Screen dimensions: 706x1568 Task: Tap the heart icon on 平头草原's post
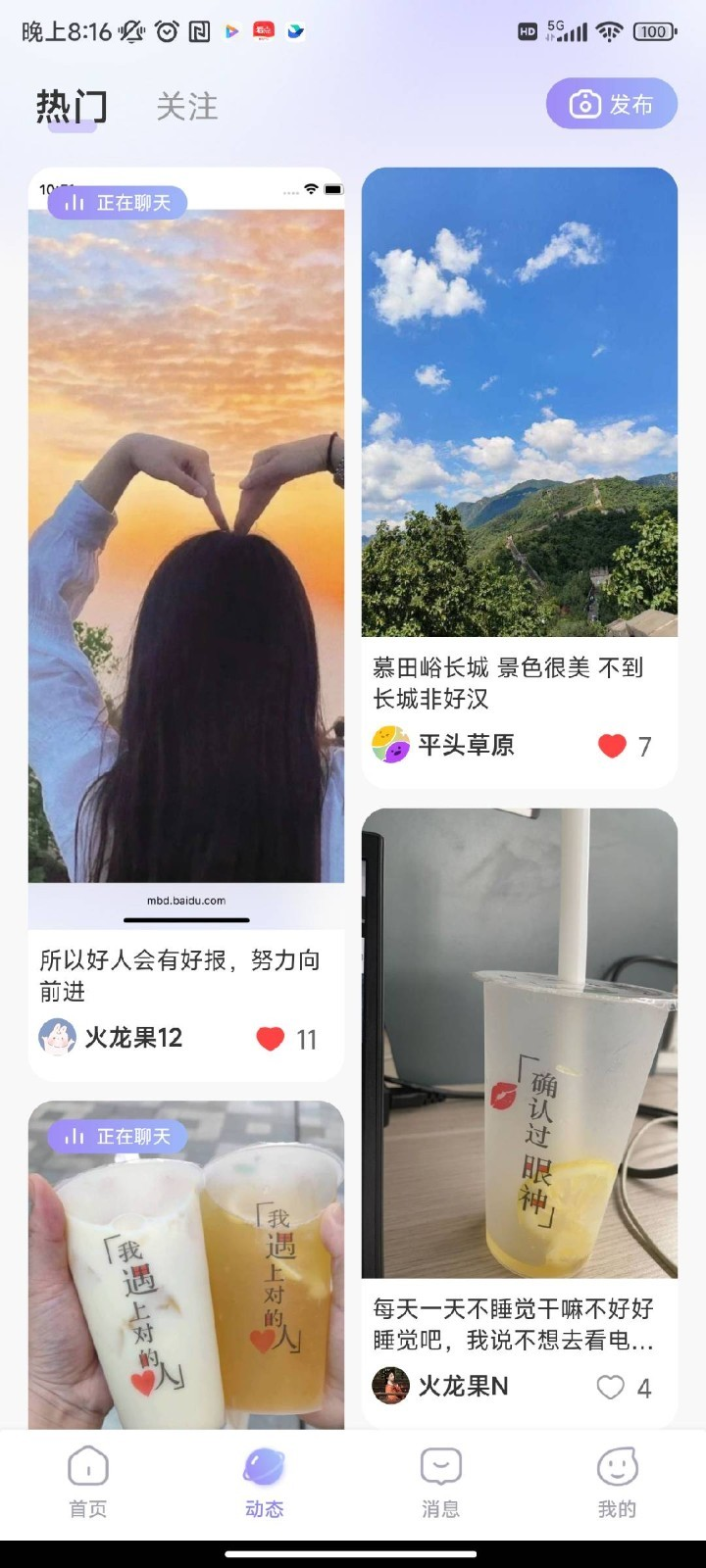[x=613, y=746]
